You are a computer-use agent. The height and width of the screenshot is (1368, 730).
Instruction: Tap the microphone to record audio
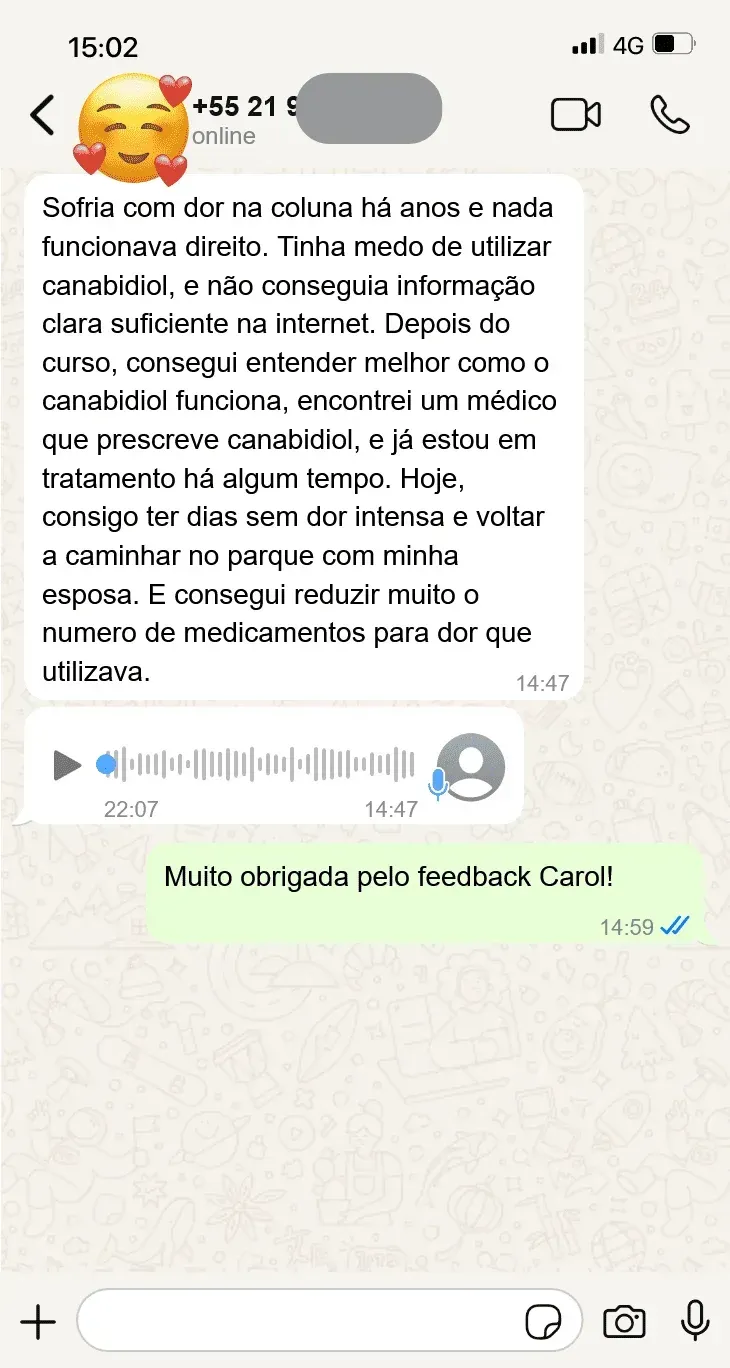click(x=695, y=1320)
